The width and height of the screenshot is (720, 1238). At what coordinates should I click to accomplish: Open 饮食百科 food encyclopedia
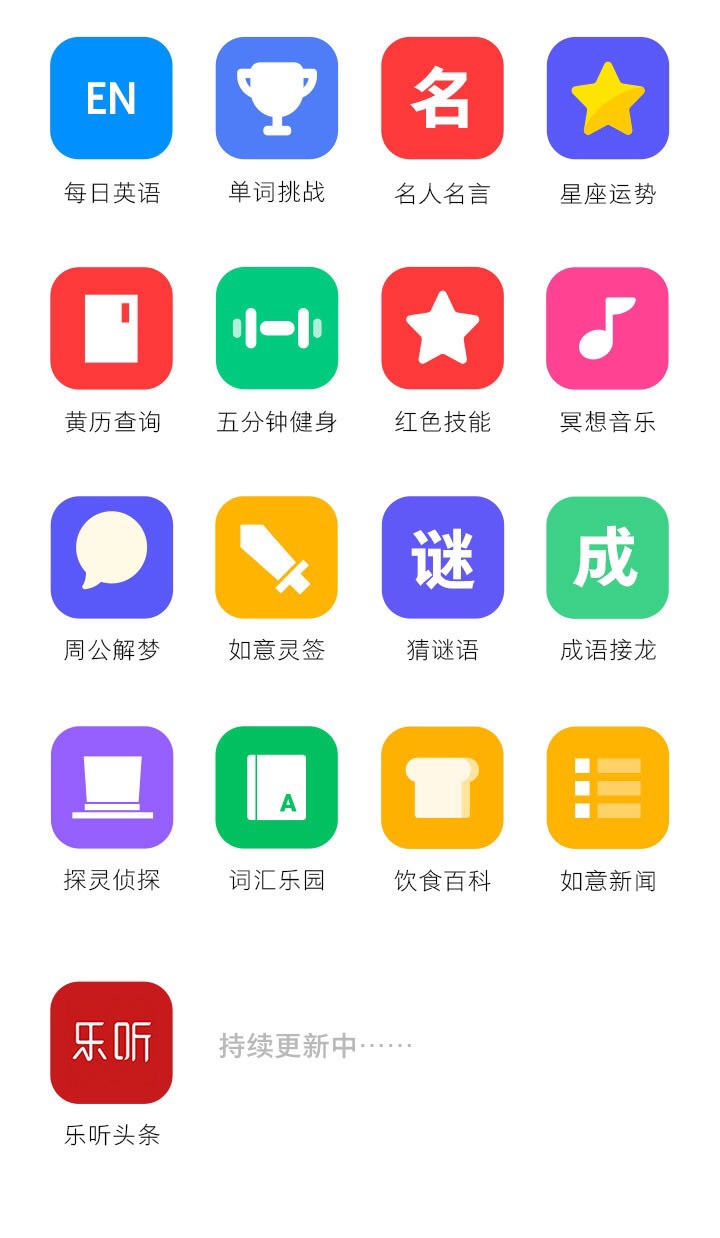(442, 787)
